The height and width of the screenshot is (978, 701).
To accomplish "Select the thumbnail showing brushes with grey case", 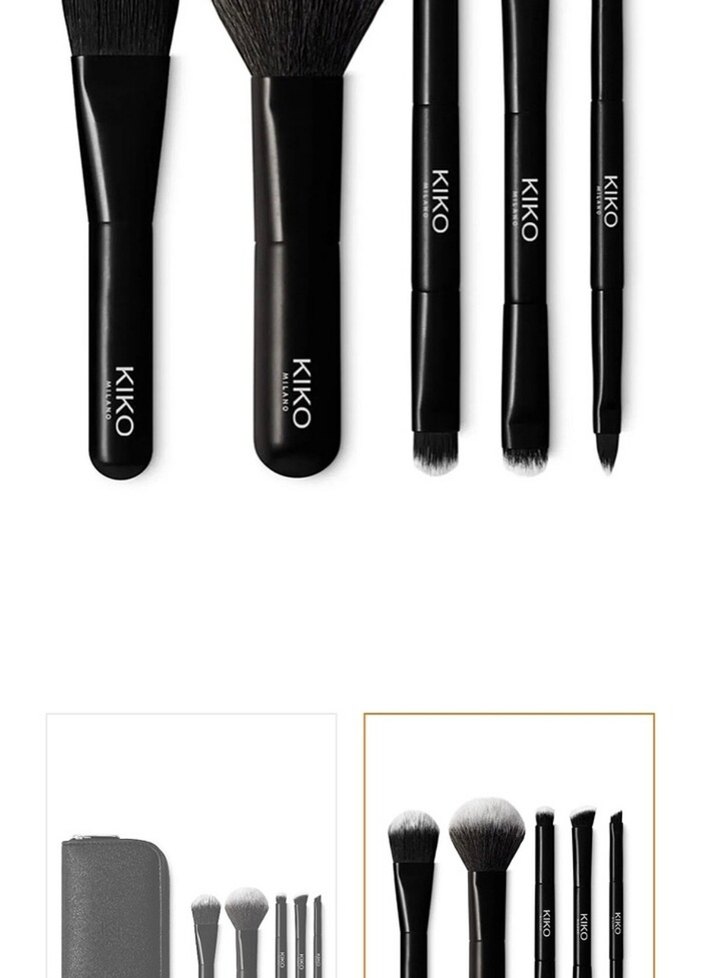I will tap(191, 845).
